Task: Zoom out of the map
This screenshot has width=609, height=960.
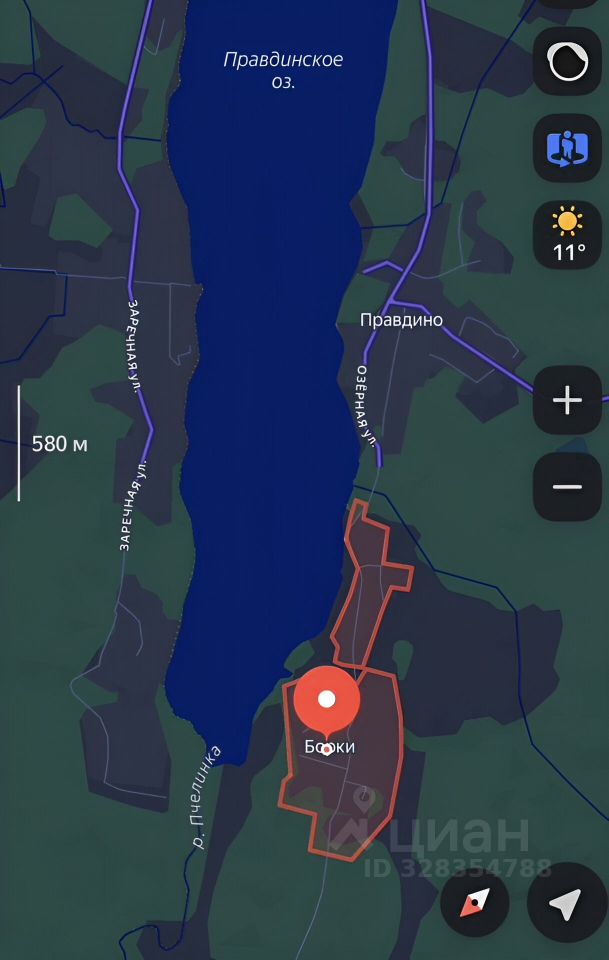Action: click(x=567, y=487)
